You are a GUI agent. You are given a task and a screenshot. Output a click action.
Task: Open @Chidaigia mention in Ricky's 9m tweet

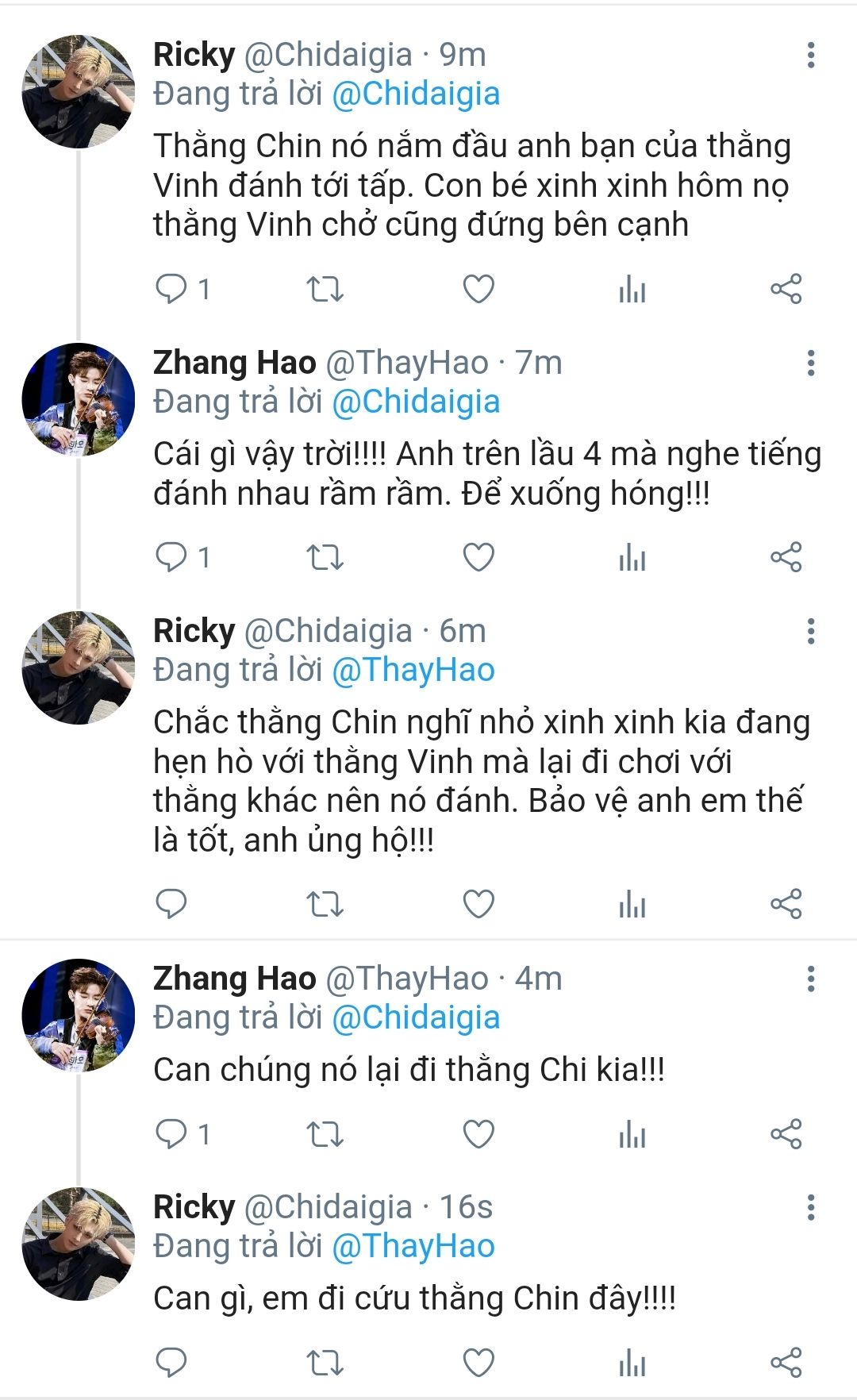[x=415, y=94]
